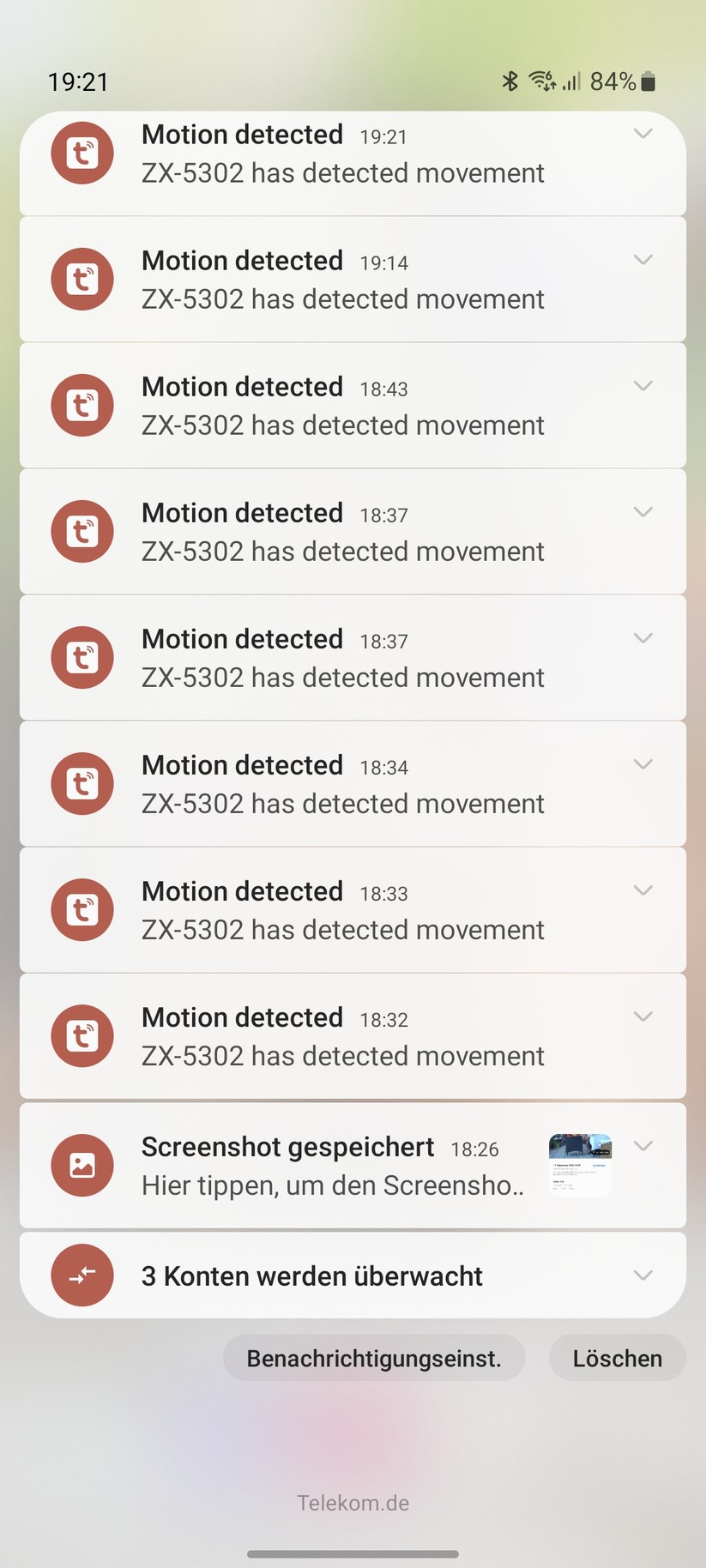The image size is (706, 1568).
Task: Open the 18:32 Motion detected alert
Action: coord(342,1037)
